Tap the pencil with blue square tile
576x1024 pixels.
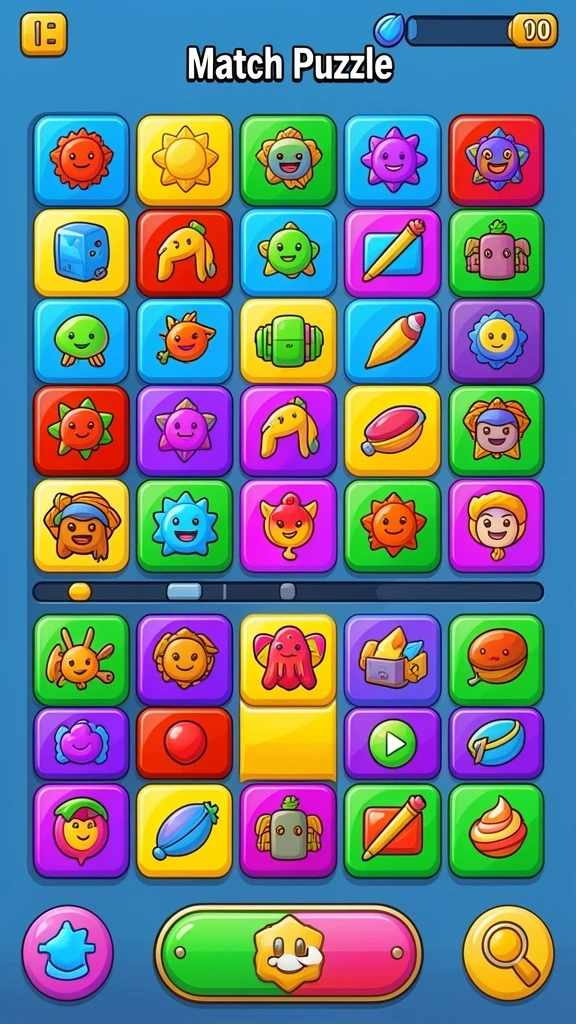click(x=392, y=253)
